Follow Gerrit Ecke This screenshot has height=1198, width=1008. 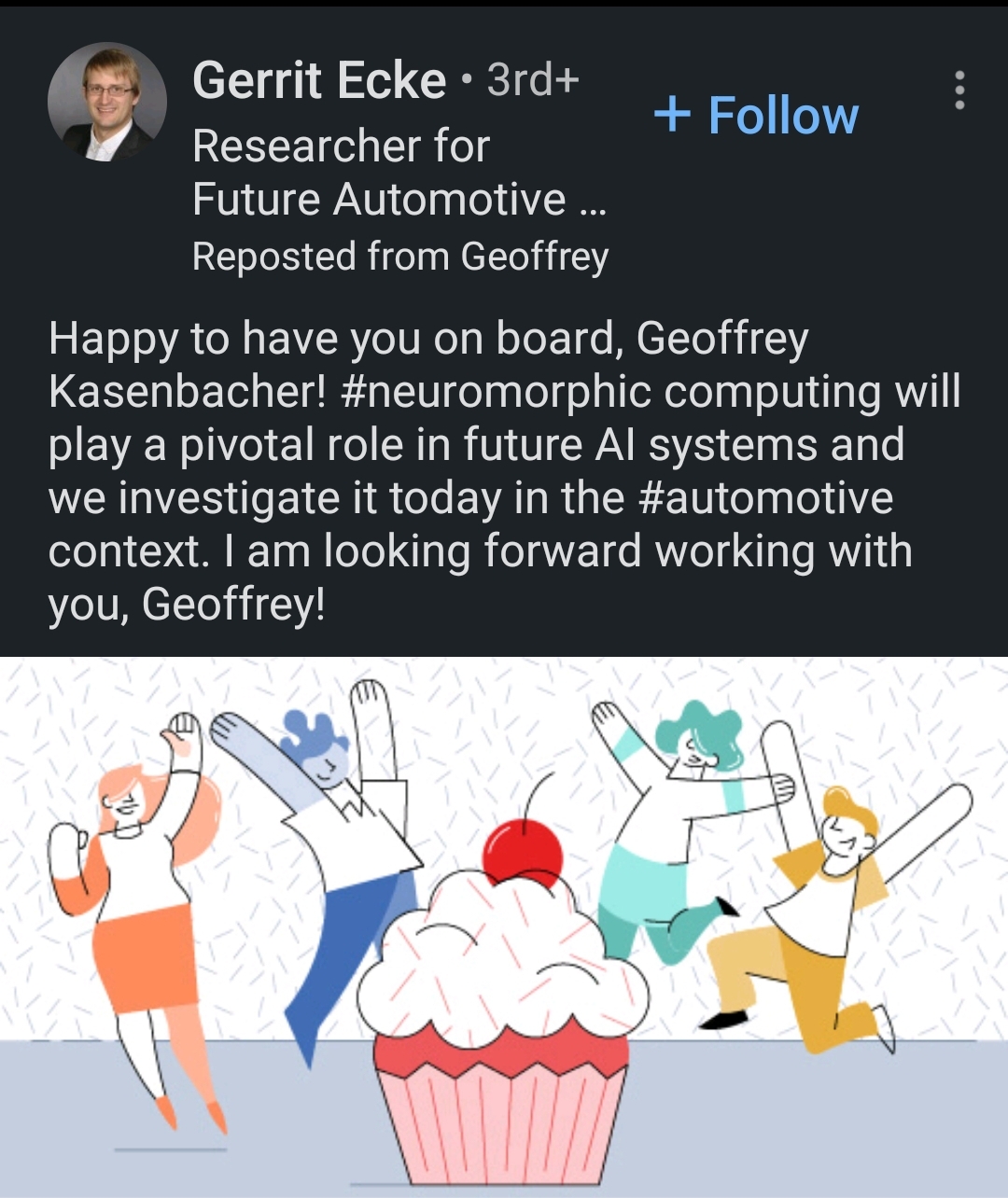(x=756, y=116)
